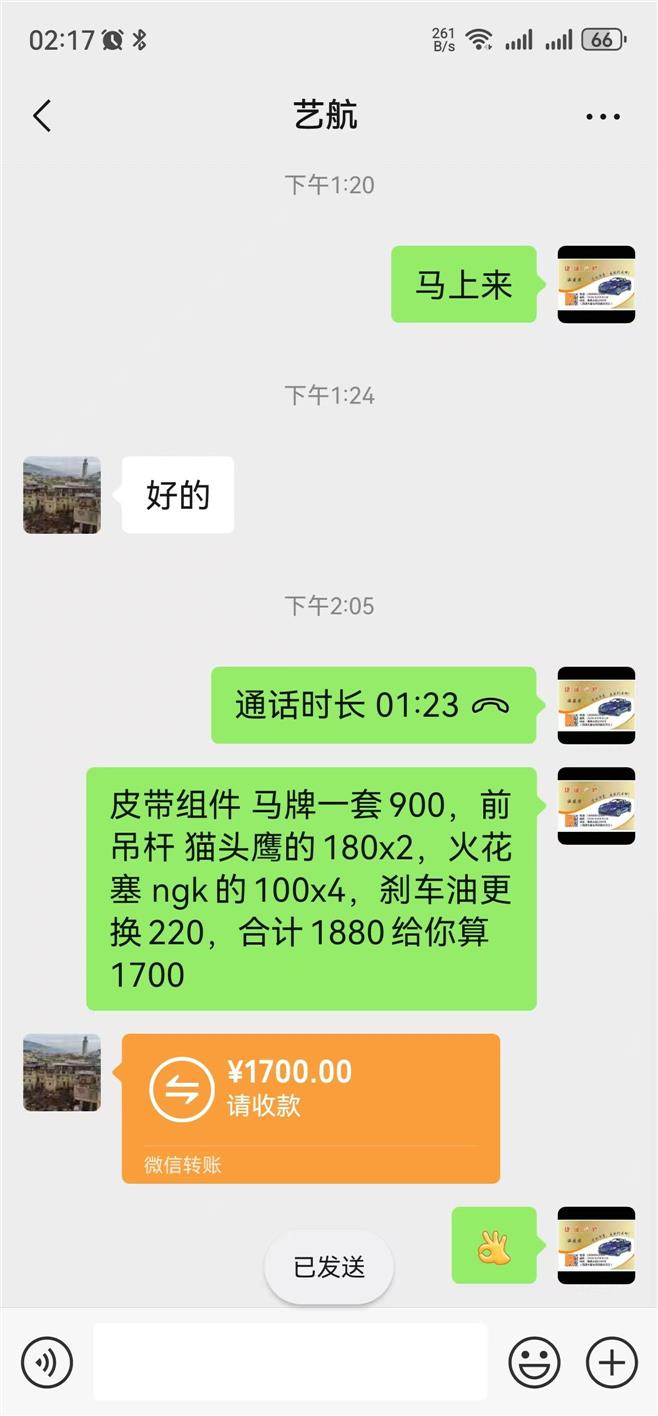The width and height of the screenshot is (658, 1416).
Task: Go back from the 艺航 chat
Action: click(x=42, y=117)
